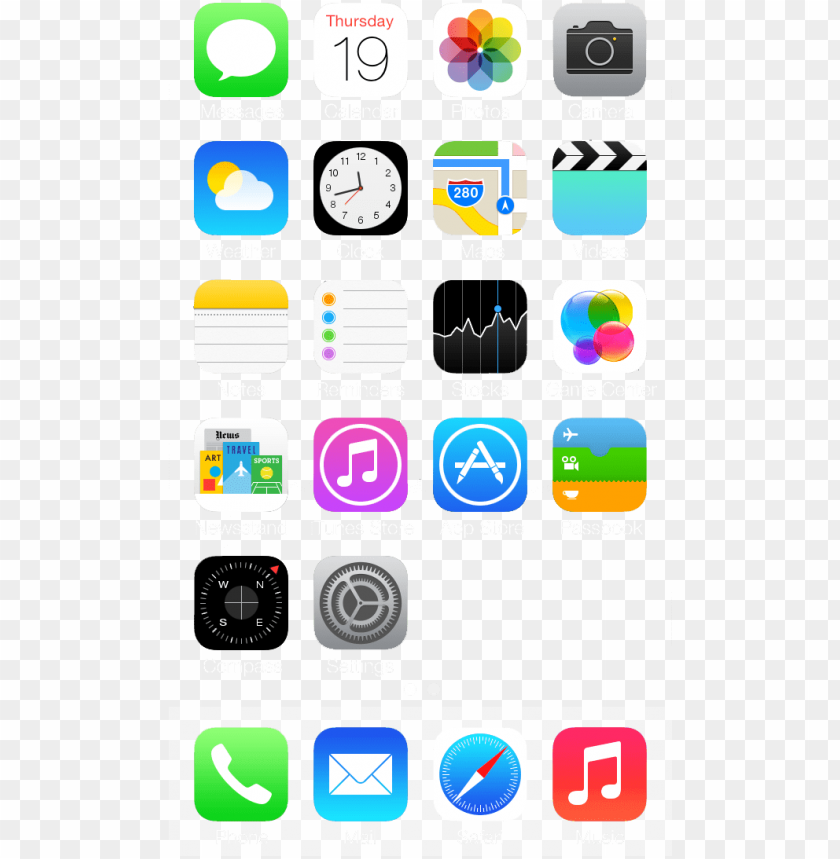This screenshot has height=859, width=840.
Task: Launch the App Store
Action: pyautogui.click(x=480, y=465)
